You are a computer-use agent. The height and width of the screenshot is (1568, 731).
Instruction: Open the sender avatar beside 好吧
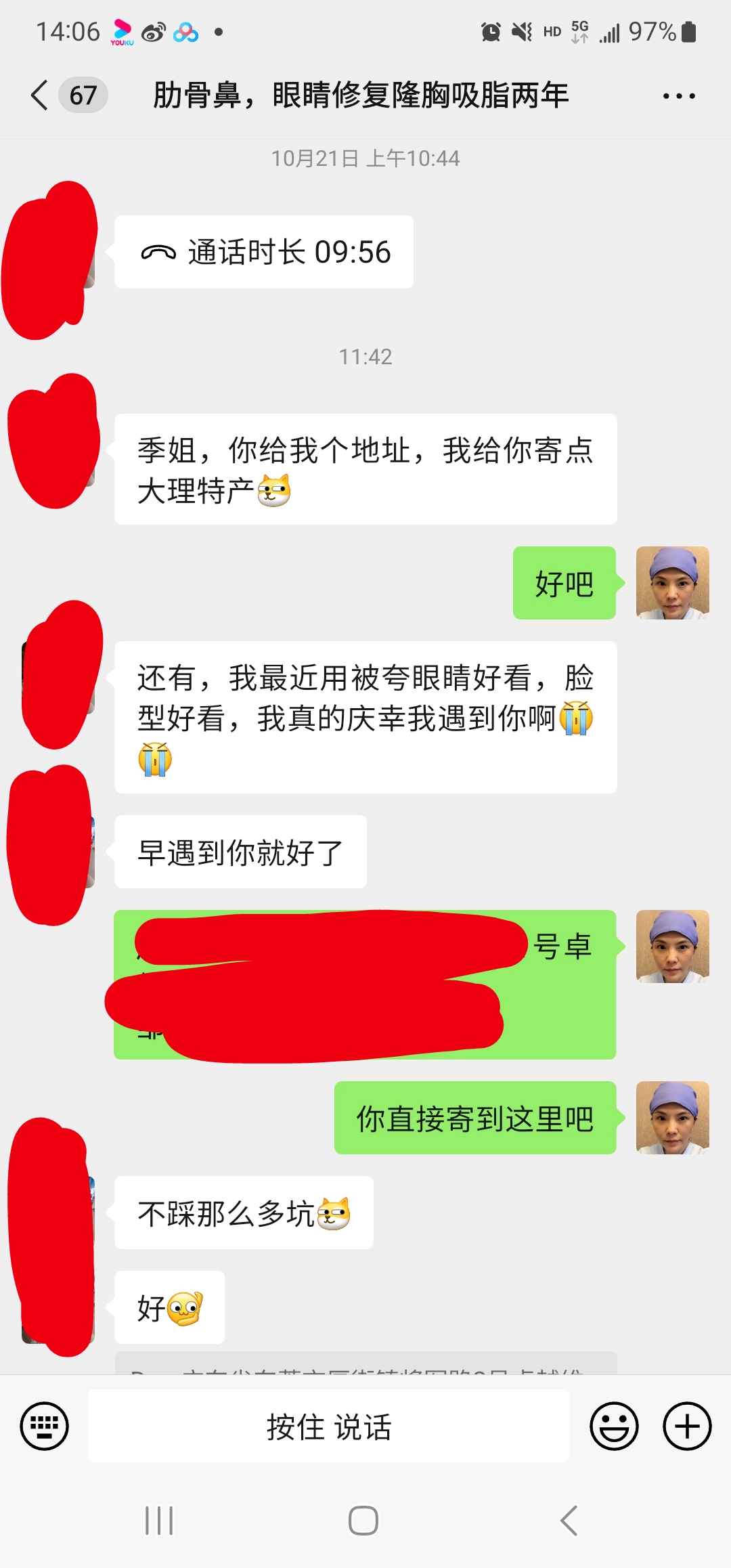pos(672,583)
